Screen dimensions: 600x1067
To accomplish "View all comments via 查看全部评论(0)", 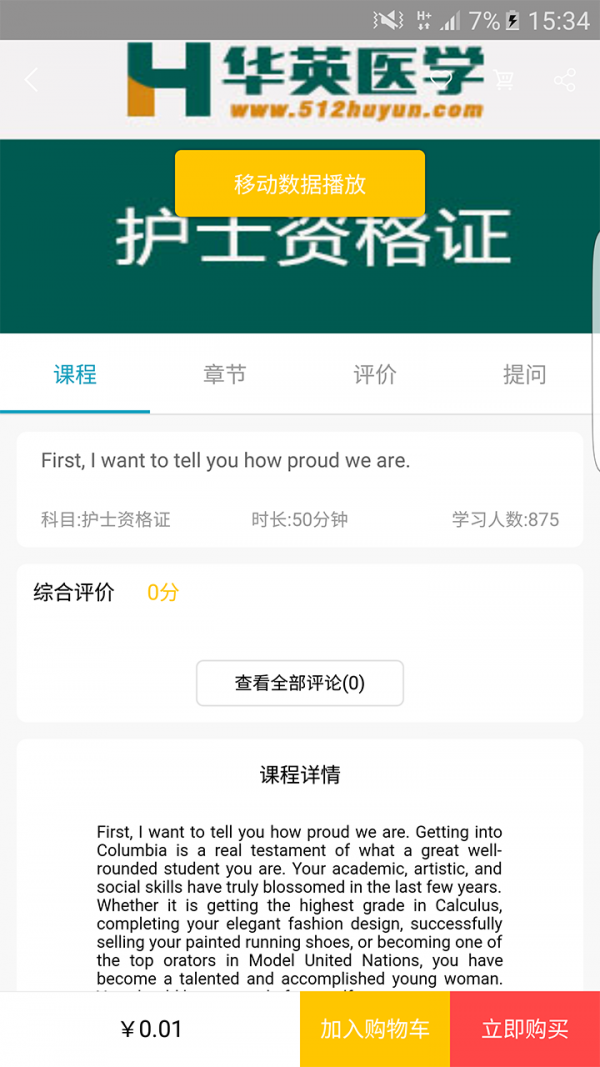I will coord(300,684).
